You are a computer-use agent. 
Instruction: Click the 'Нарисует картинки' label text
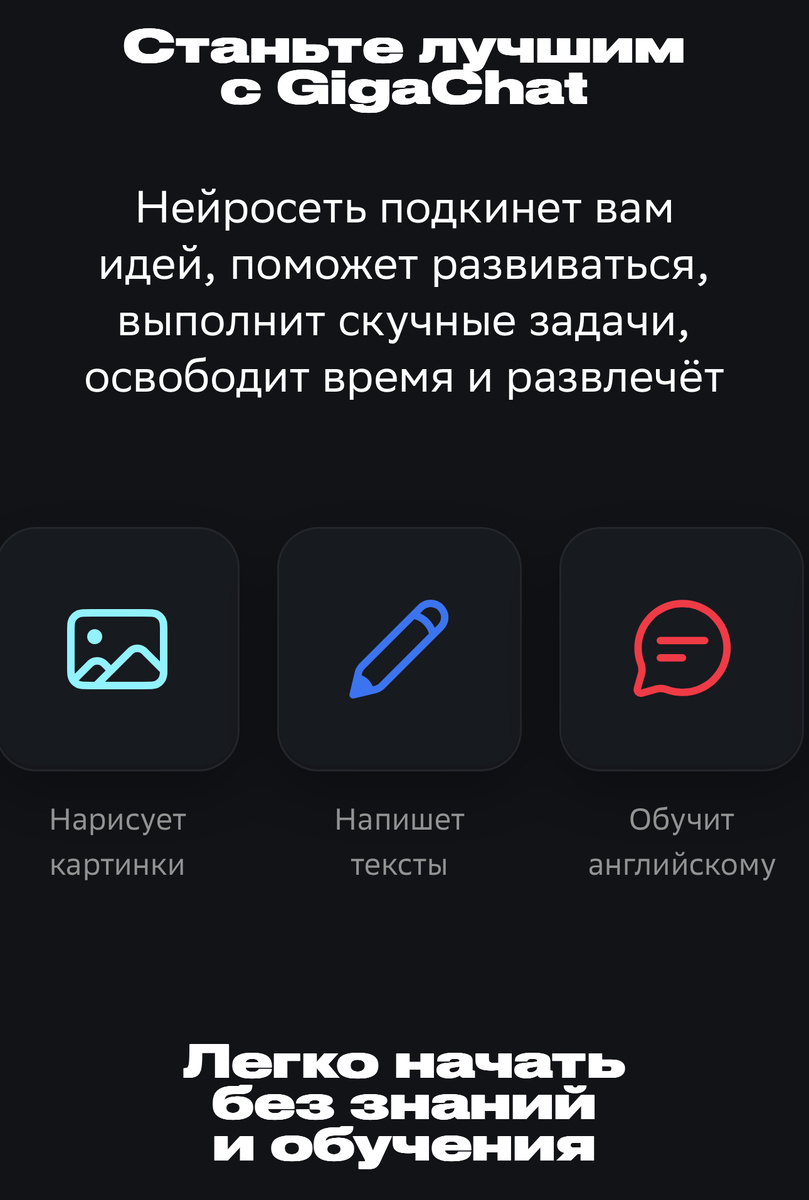tap(116, 842)
